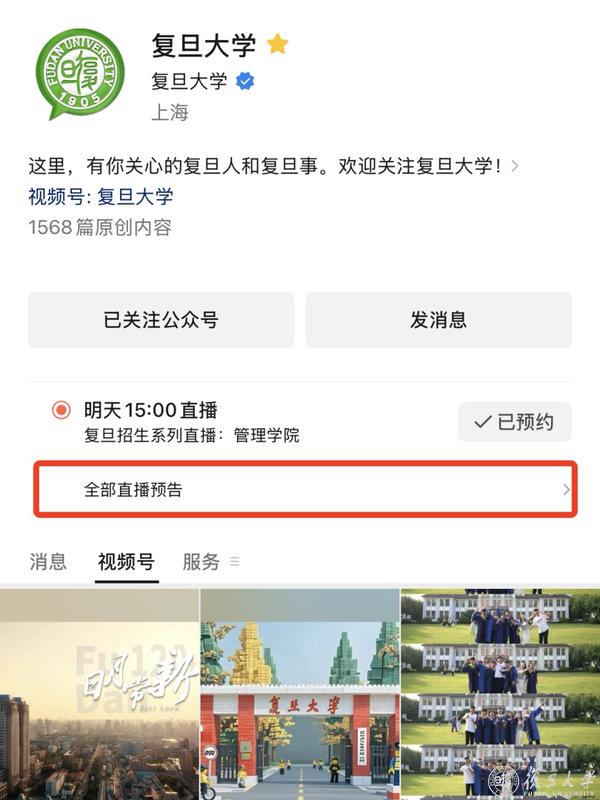Select the 视频号 tab
Image resolution: width=600 pixels, height=800 pixels.
tap(126, 561)
